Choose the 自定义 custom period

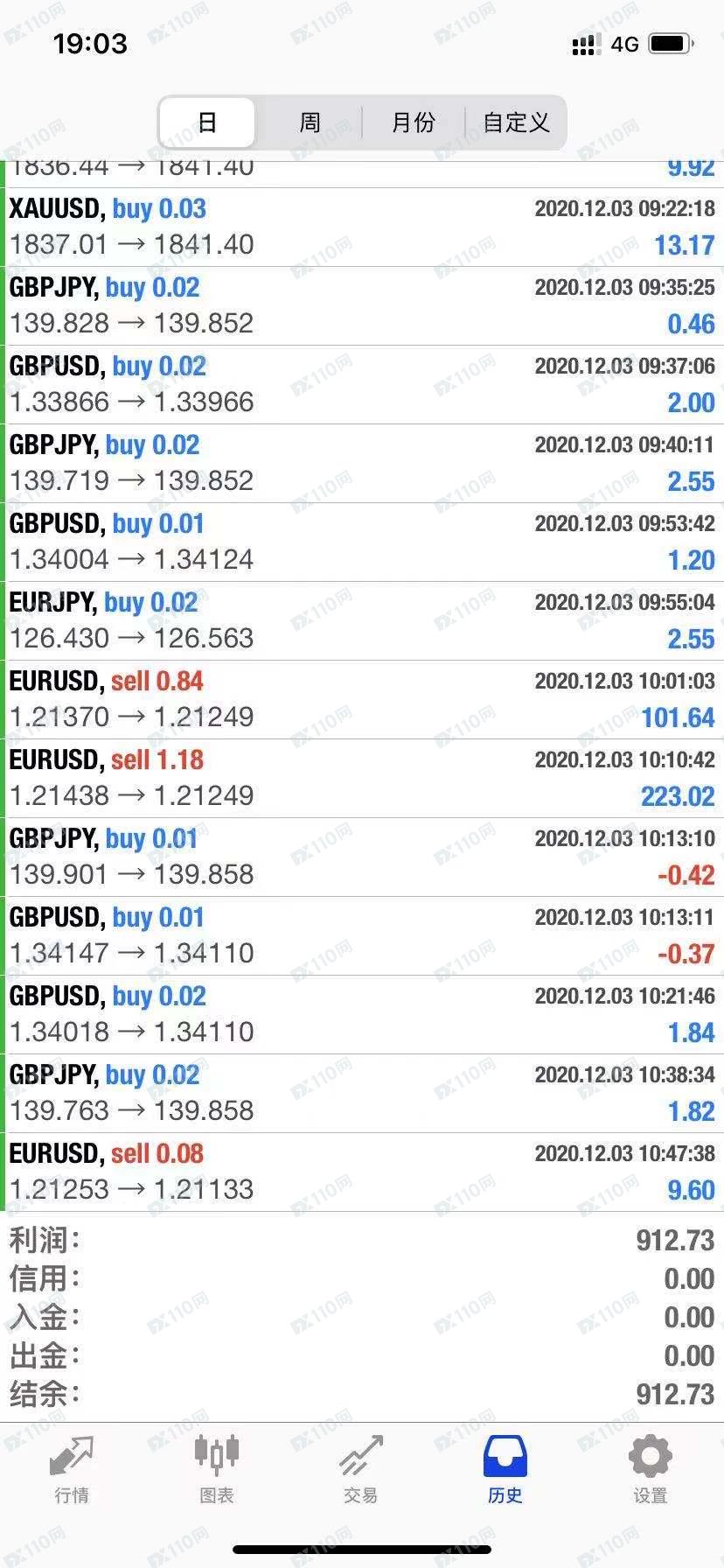point(516,122)
